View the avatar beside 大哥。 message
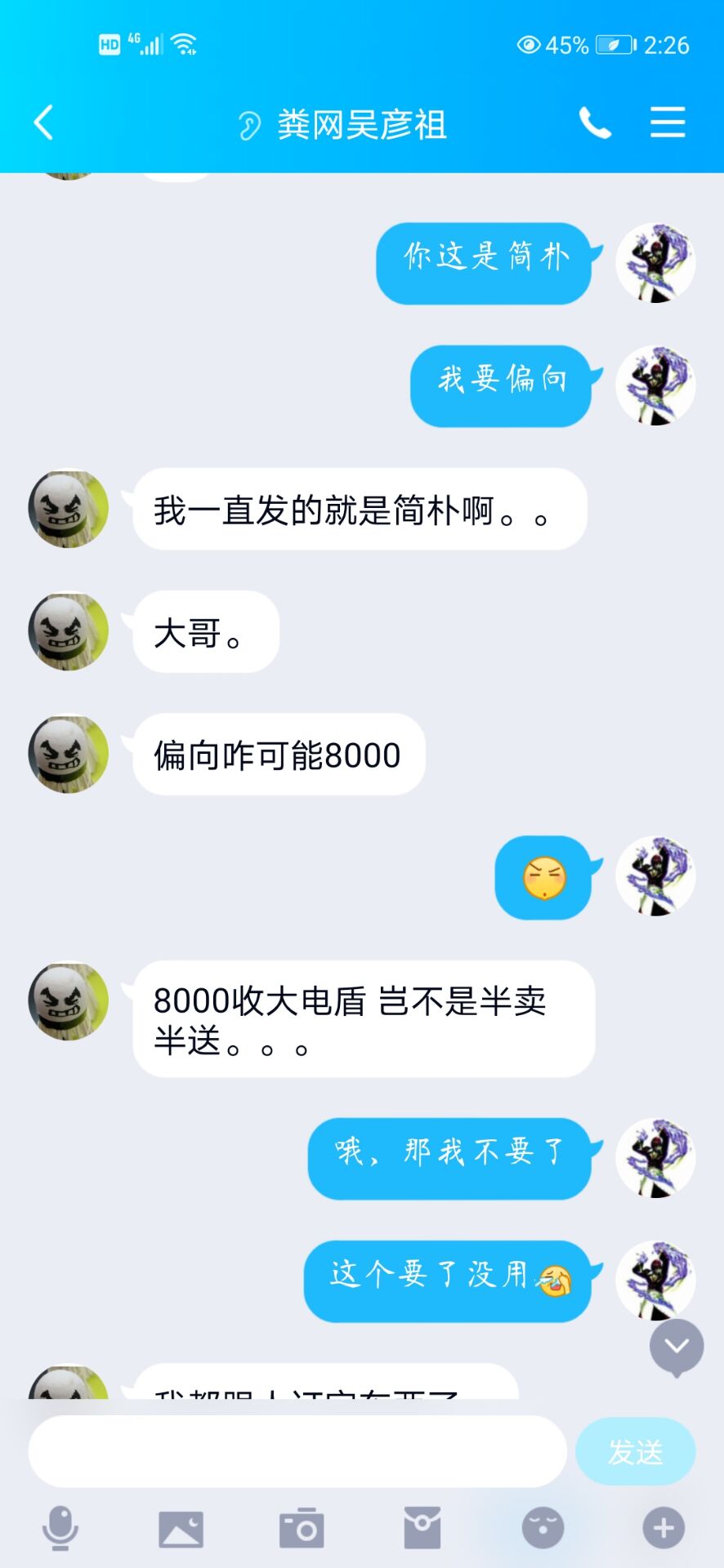 (x=69, y=631)
